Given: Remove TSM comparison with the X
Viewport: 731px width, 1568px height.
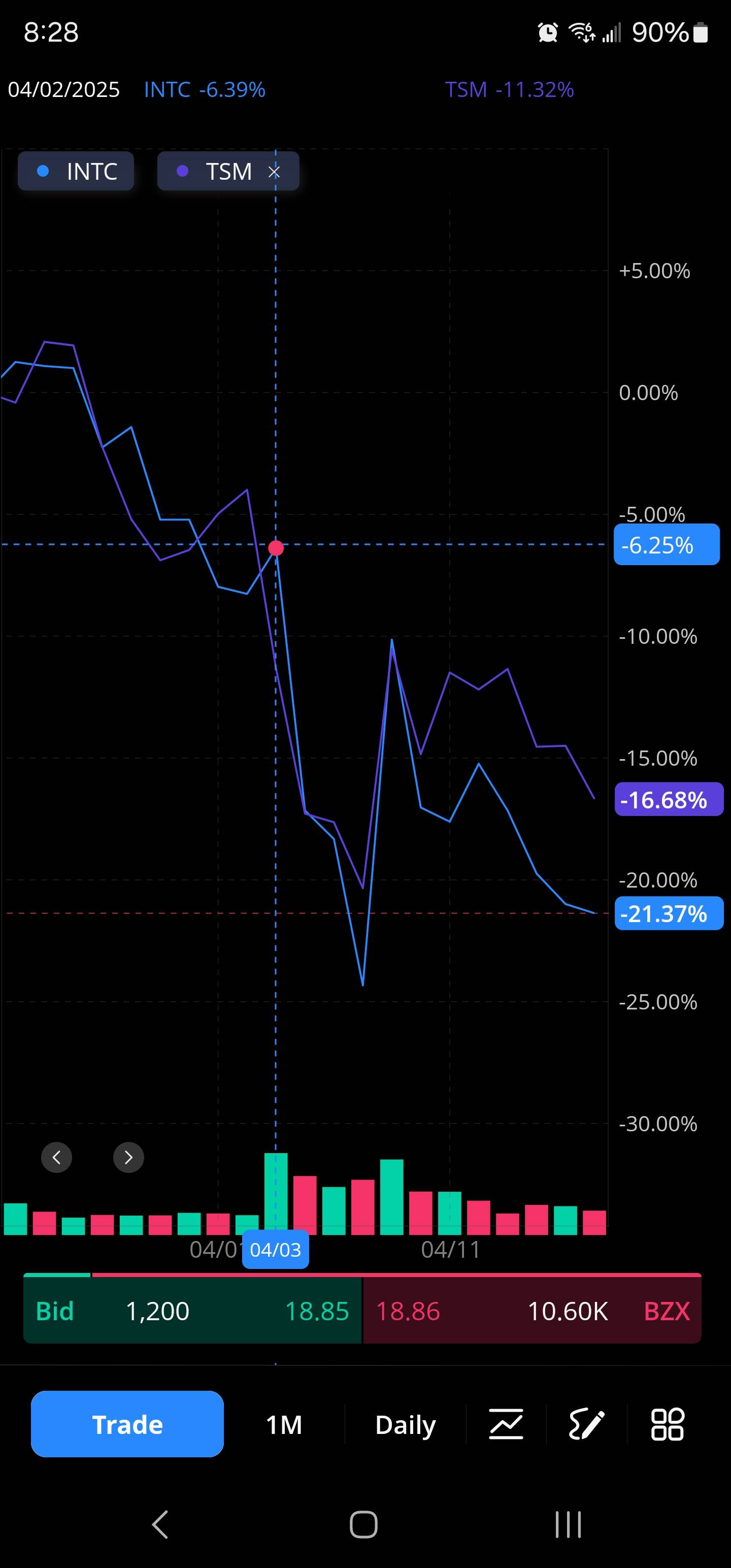Looking at the screenshot, I should coord(275,172).
